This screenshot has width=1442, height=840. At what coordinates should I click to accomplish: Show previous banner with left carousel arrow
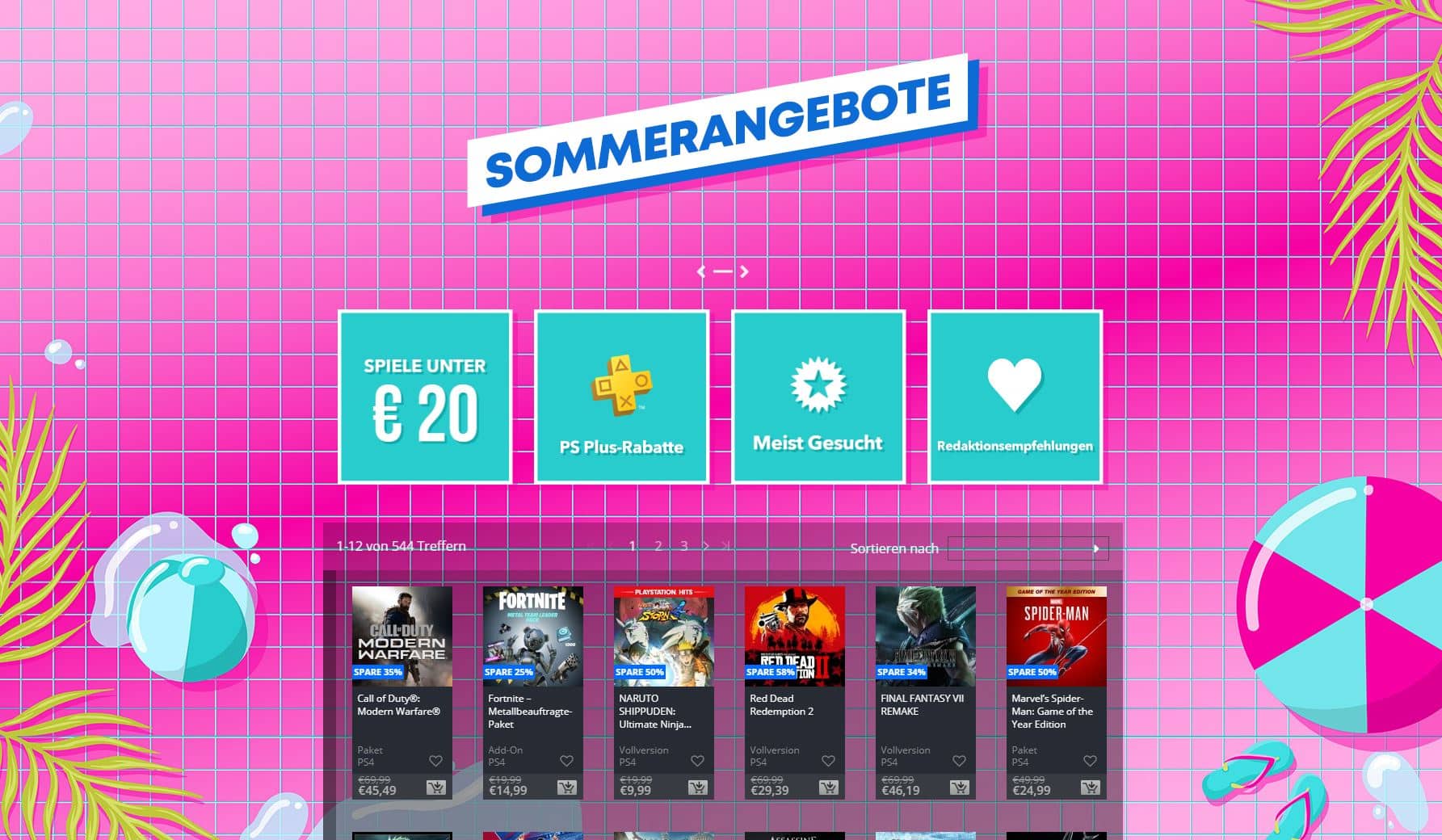coord(701,271)
